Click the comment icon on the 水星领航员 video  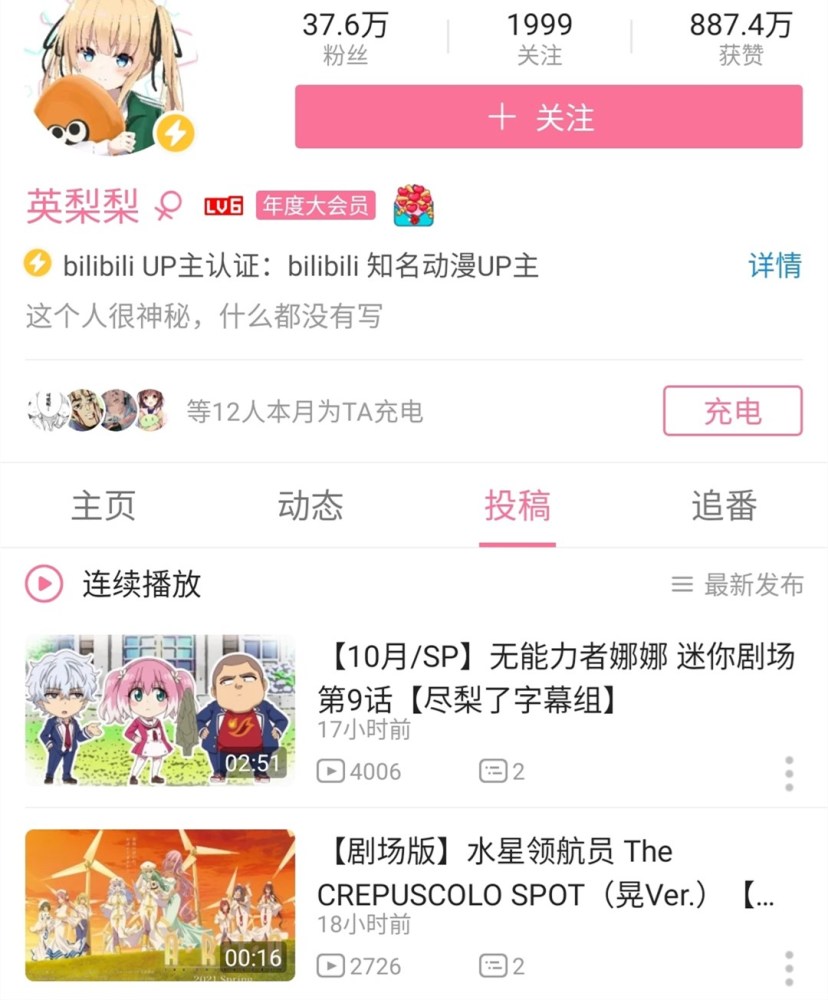[x=493, y=967]
